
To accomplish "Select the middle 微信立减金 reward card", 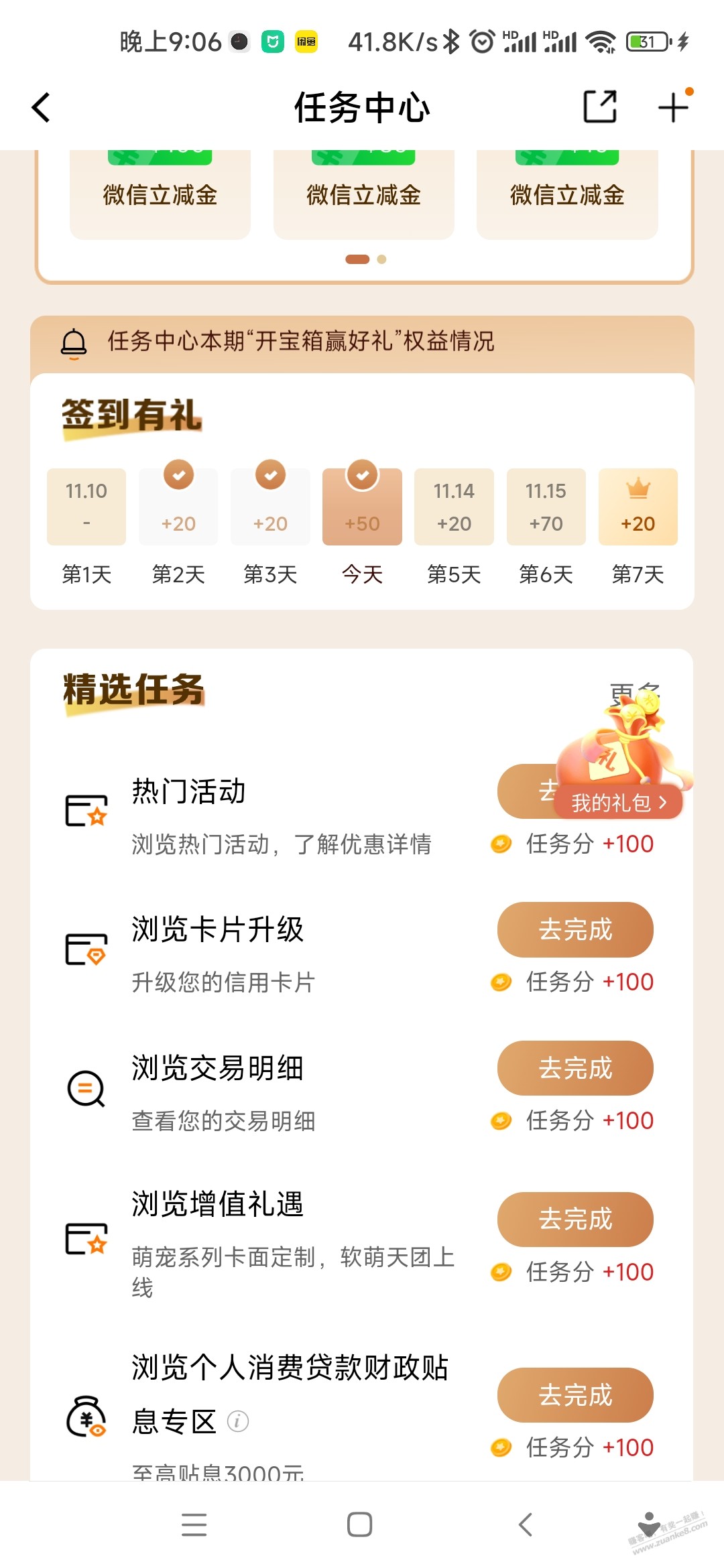I will [363, 195].
